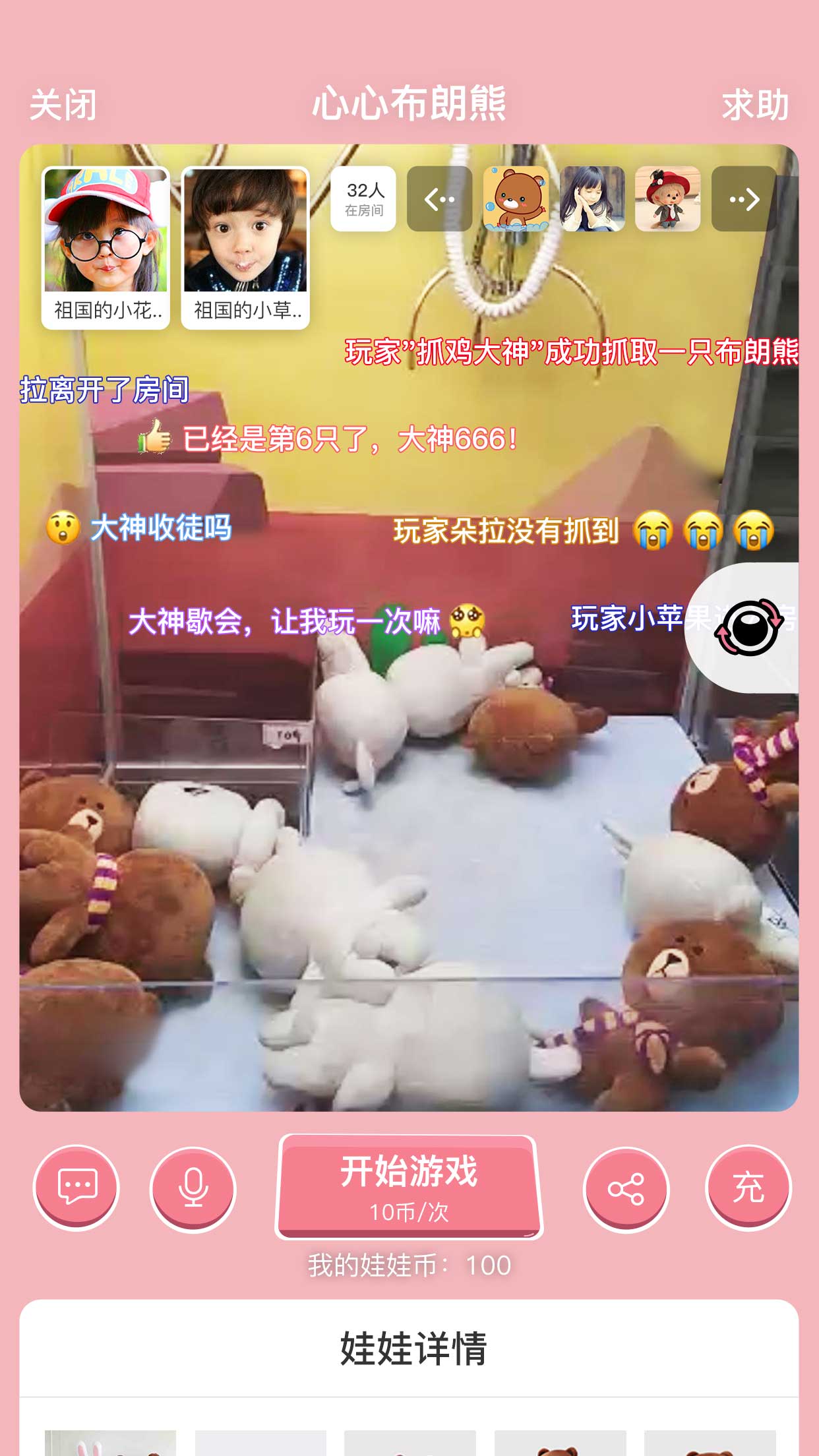Screen dimensions: 819x1456
Task: Tap 关闭 to close the room
Action: point(63,105)
